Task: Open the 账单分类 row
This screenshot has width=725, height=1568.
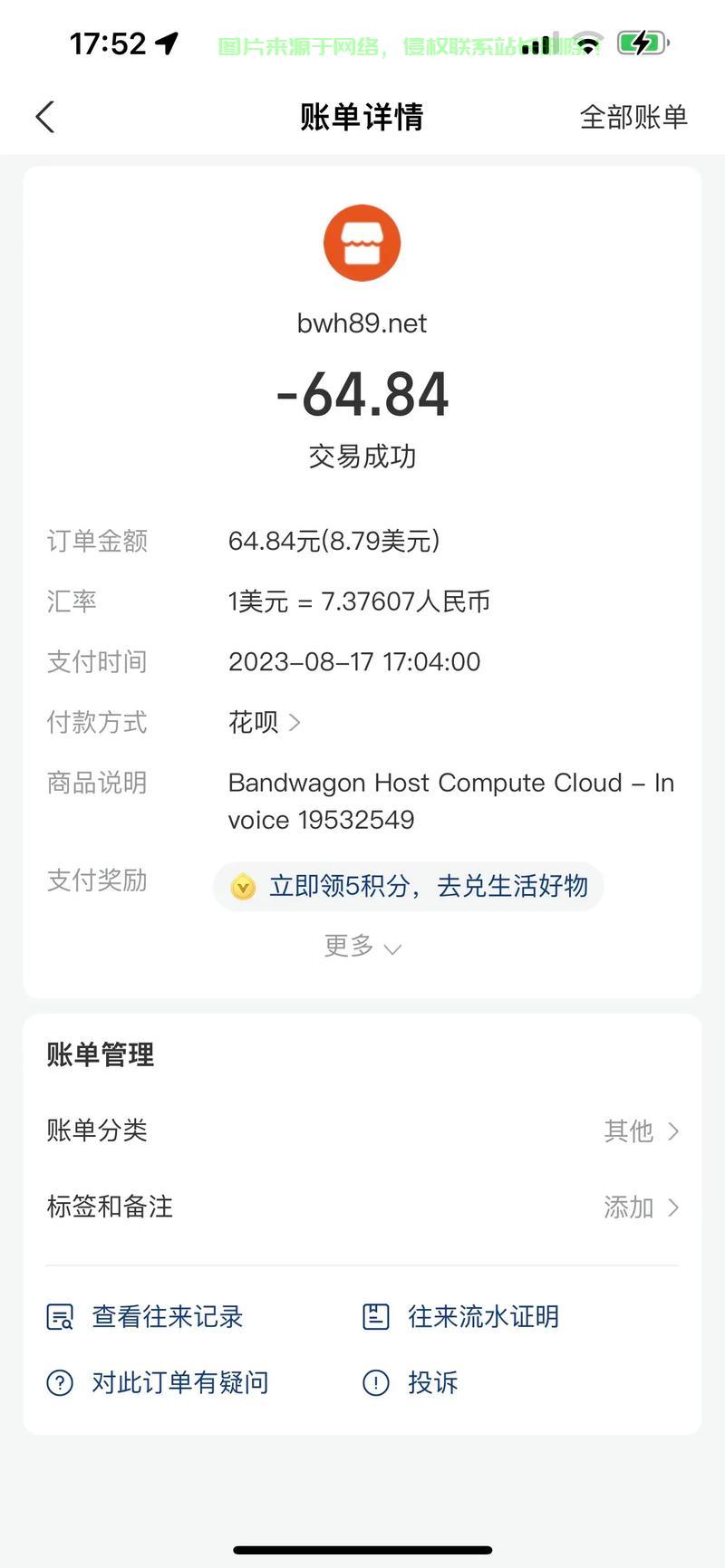Action: click(x=362, y=1130)
